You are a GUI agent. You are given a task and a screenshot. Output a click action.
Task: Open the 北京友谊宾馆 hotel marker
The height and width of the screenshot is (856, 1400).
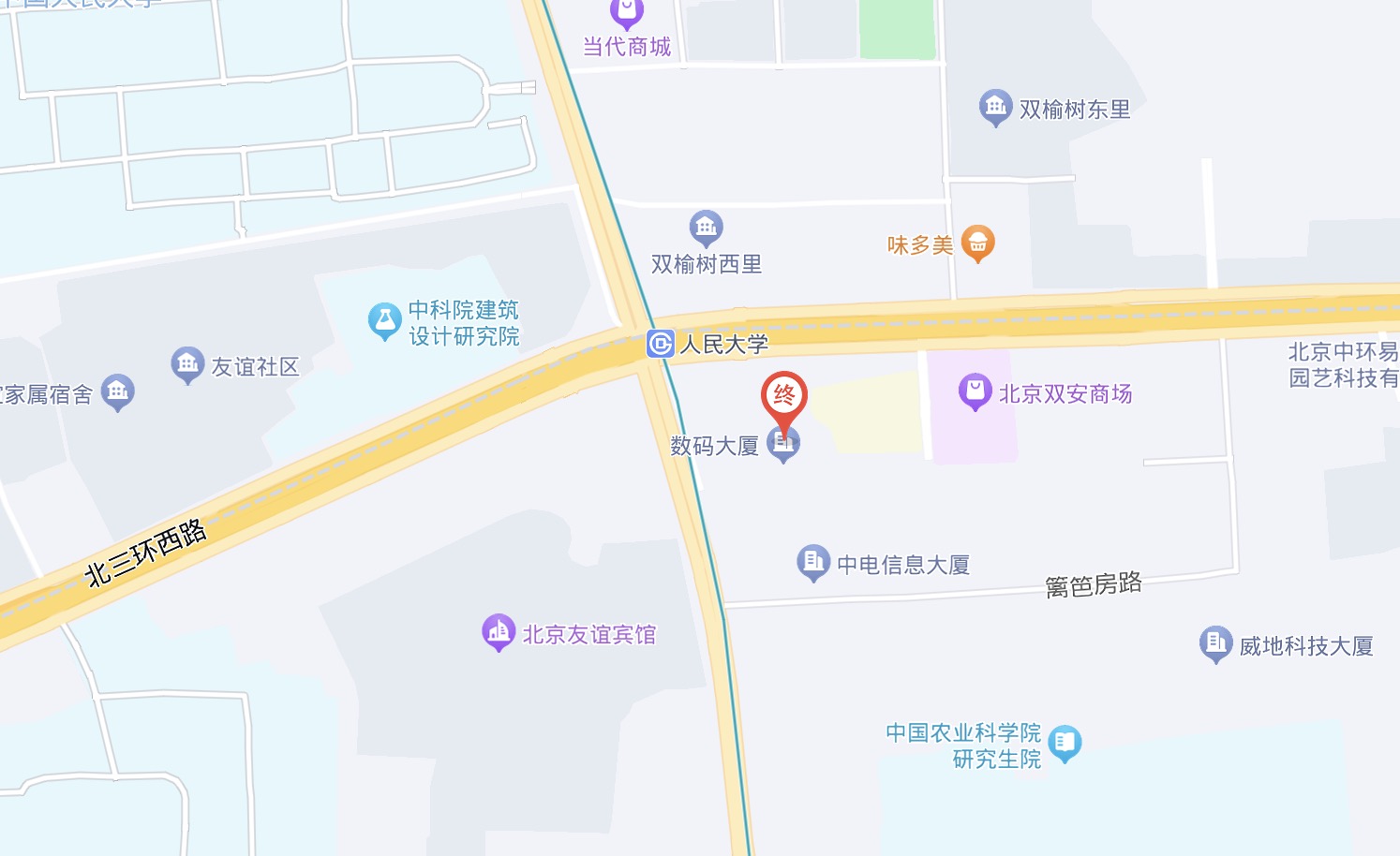499,632
